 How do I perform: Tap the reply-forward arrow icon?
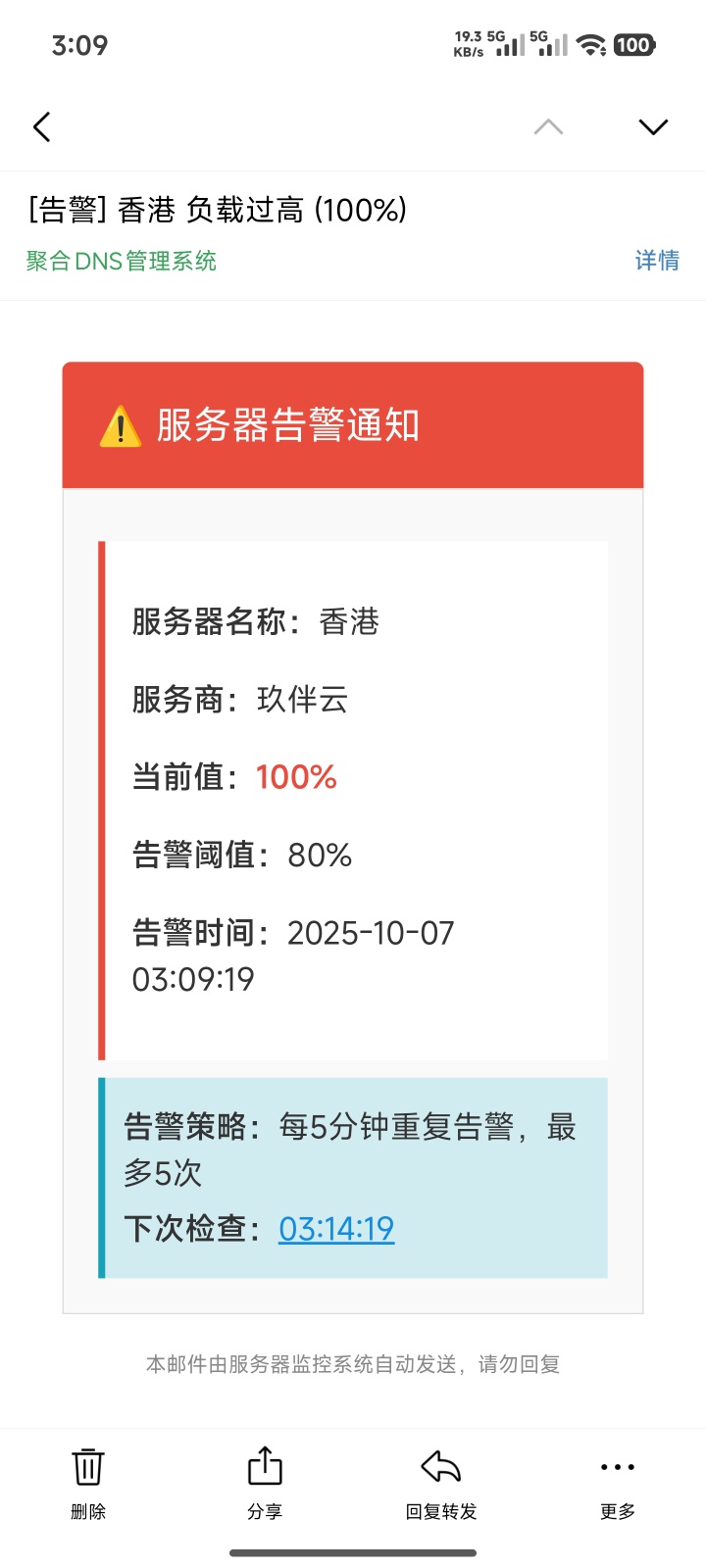[440, 1467]
